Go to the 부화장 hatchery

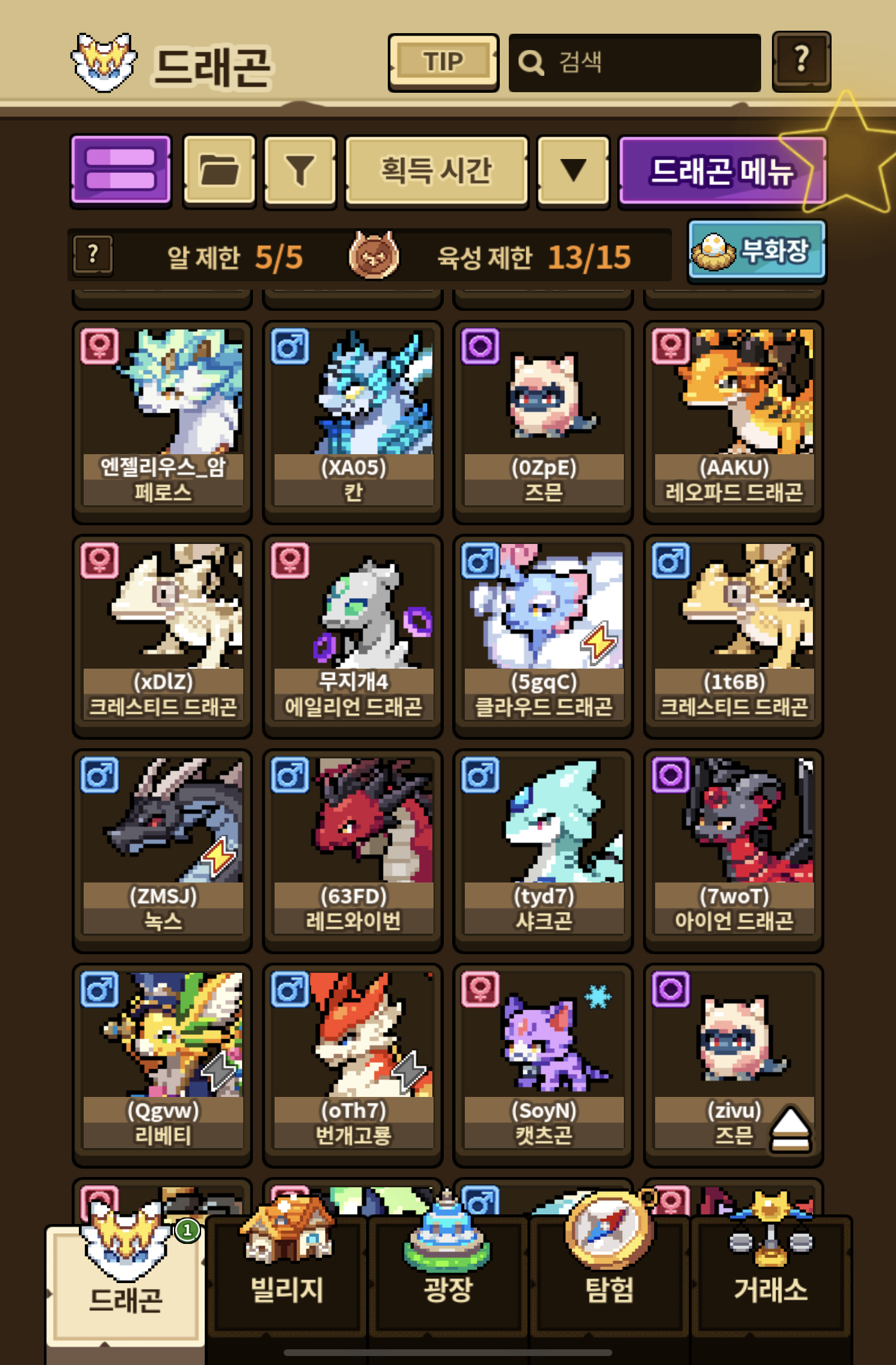coord(756,251)
